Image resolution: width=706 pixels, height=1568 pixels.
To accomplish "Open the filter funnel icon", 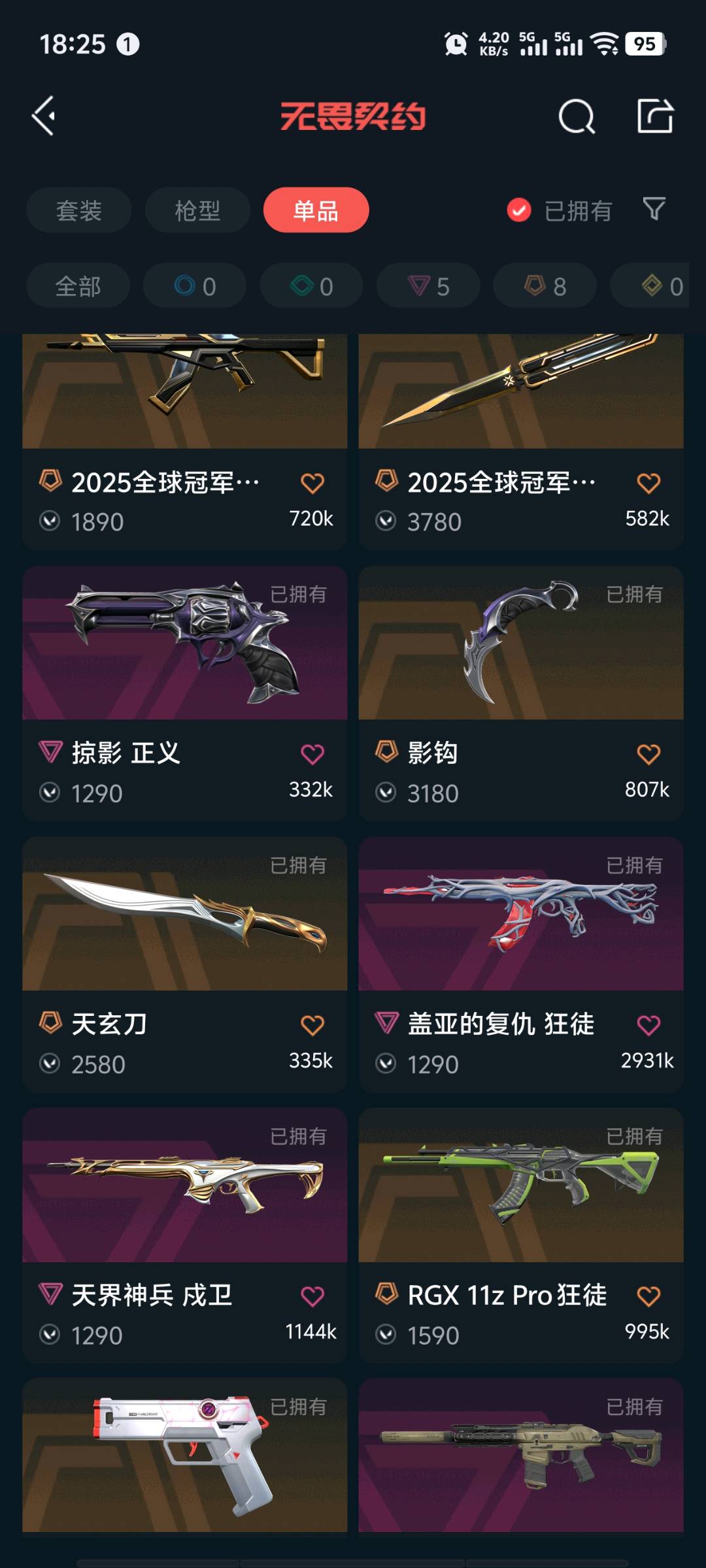I will point(654,209).
